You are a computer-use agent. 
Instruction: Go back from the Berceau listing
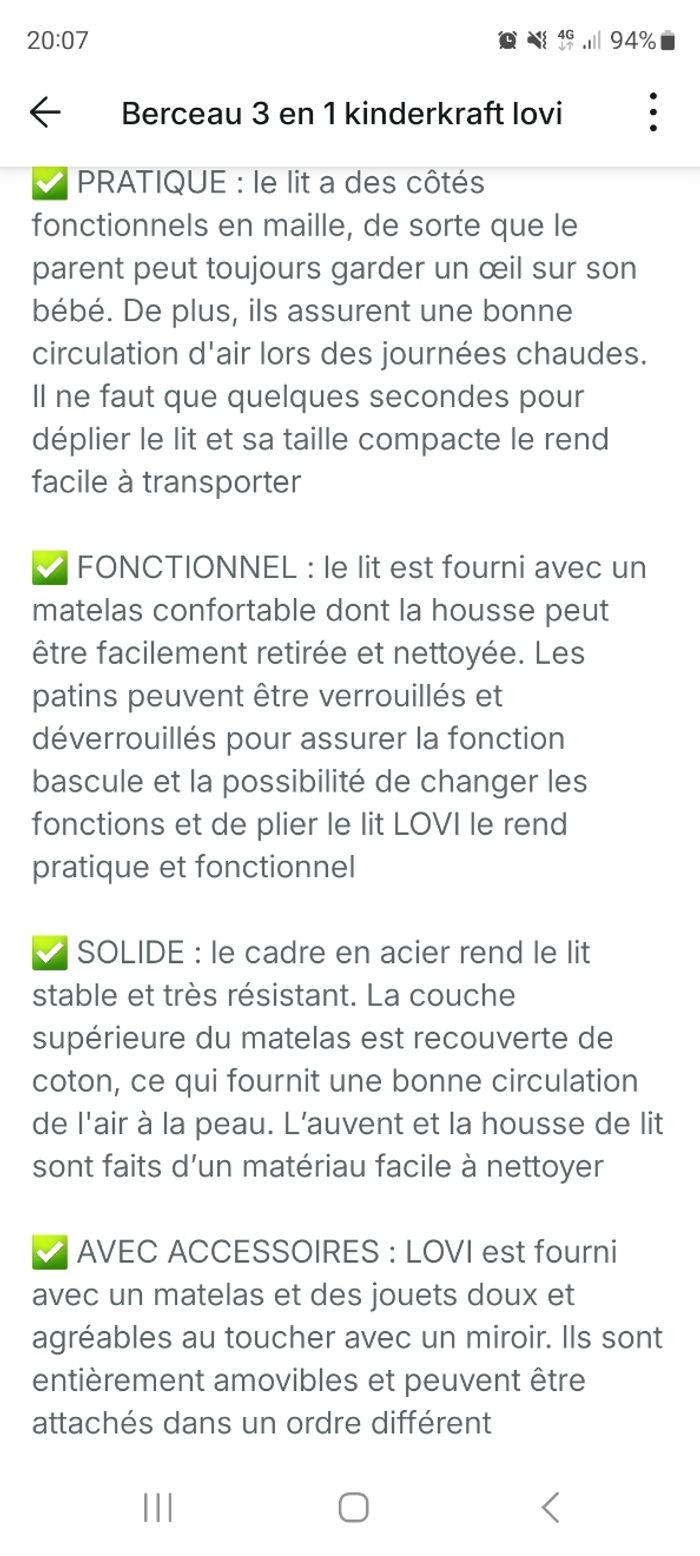click(45, 112)
